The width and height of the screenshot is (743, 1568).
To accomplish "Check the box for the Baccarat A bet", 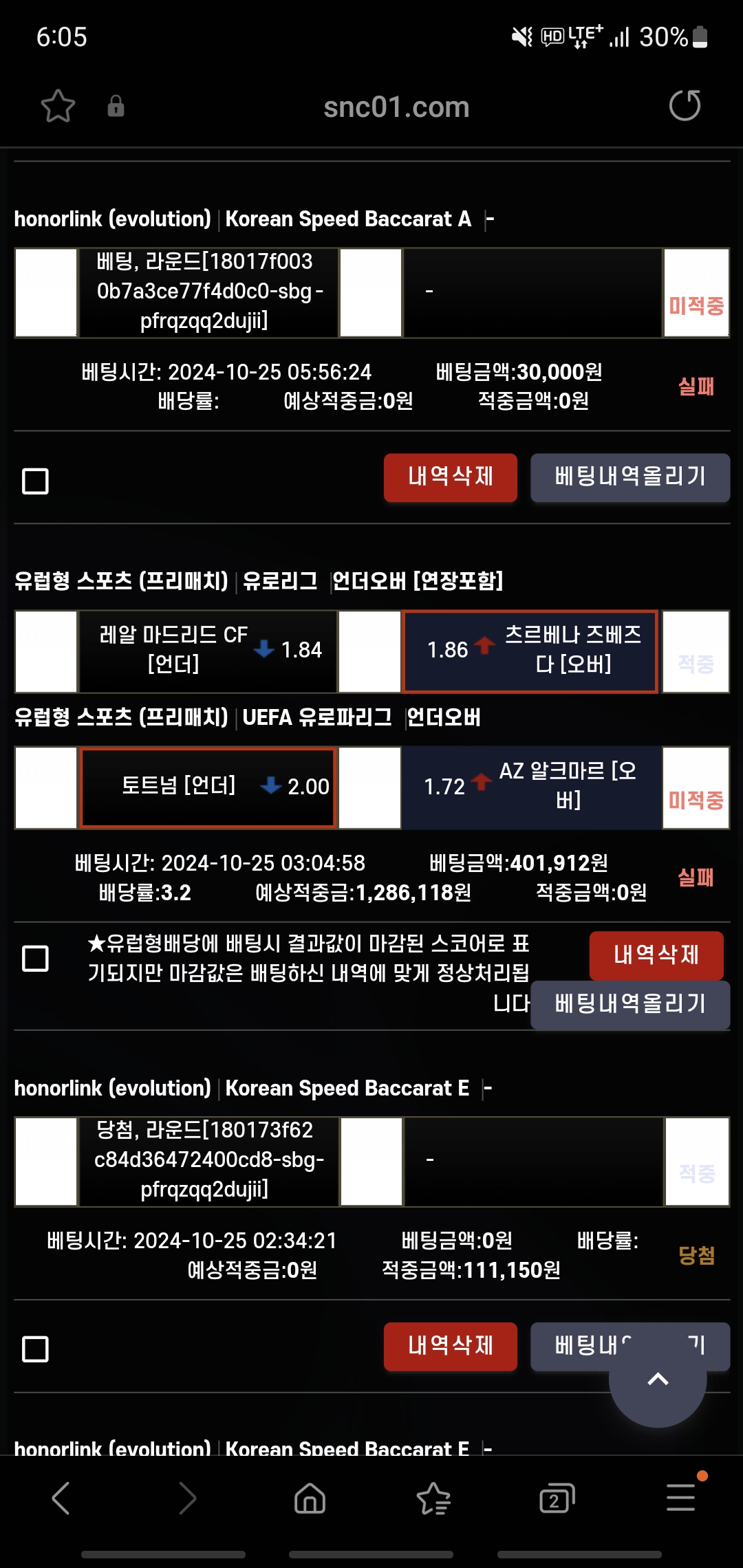I will click(35, 481).
